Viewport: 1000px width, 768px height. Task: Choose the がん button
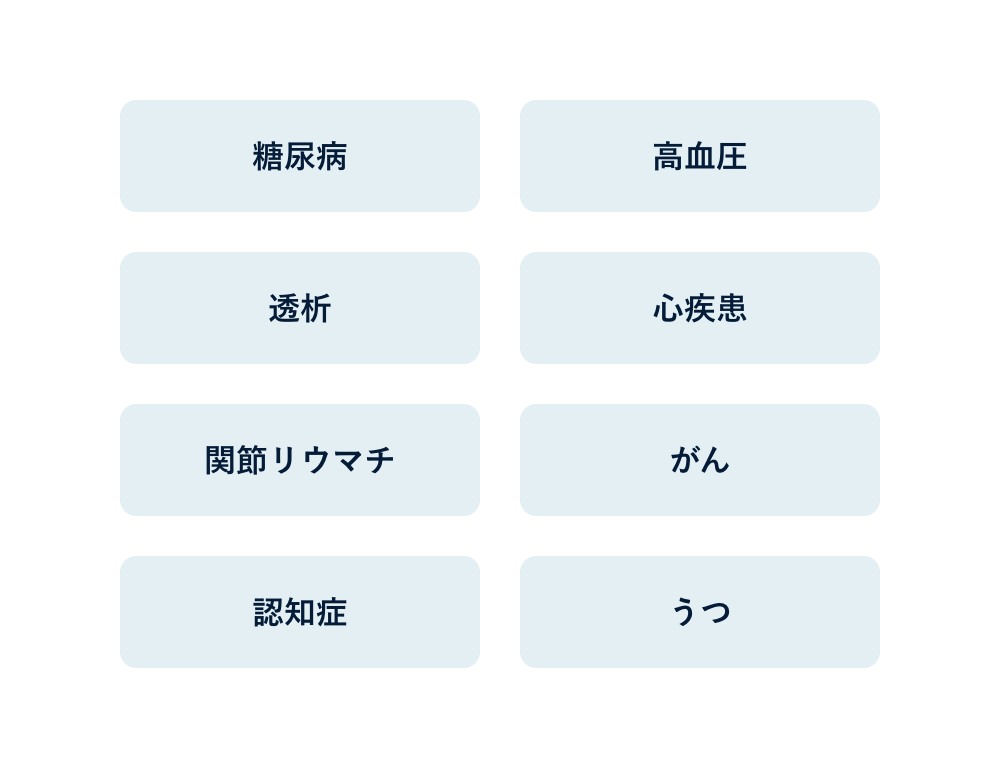click(700, 460)
